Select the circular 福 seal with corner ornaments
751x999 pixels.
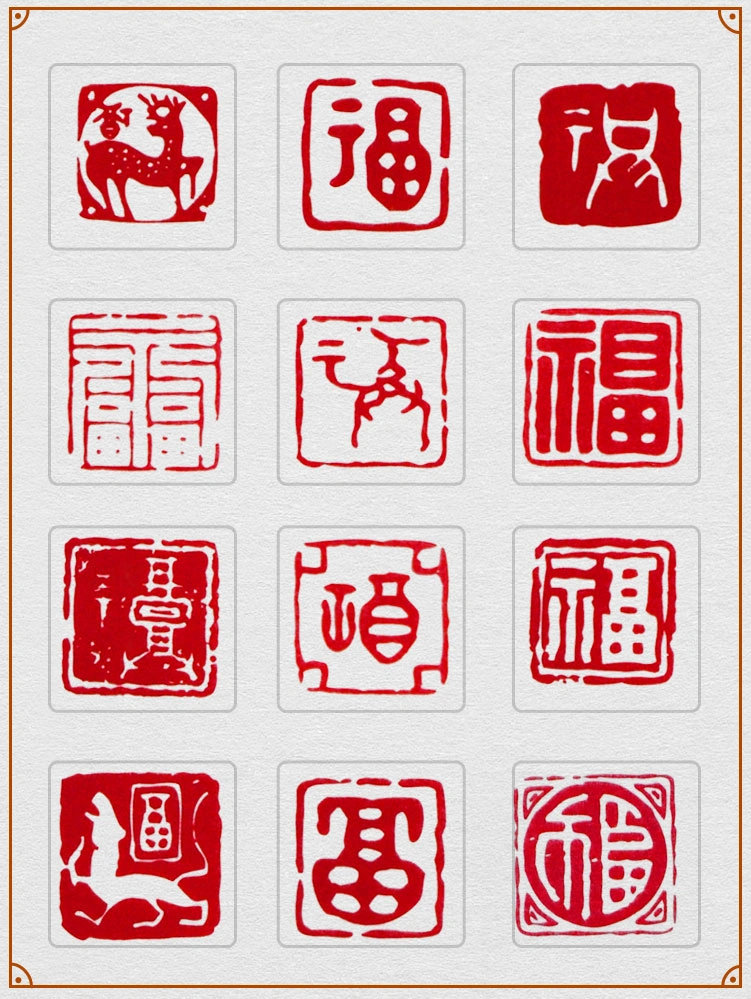click(x=606, y=854)
